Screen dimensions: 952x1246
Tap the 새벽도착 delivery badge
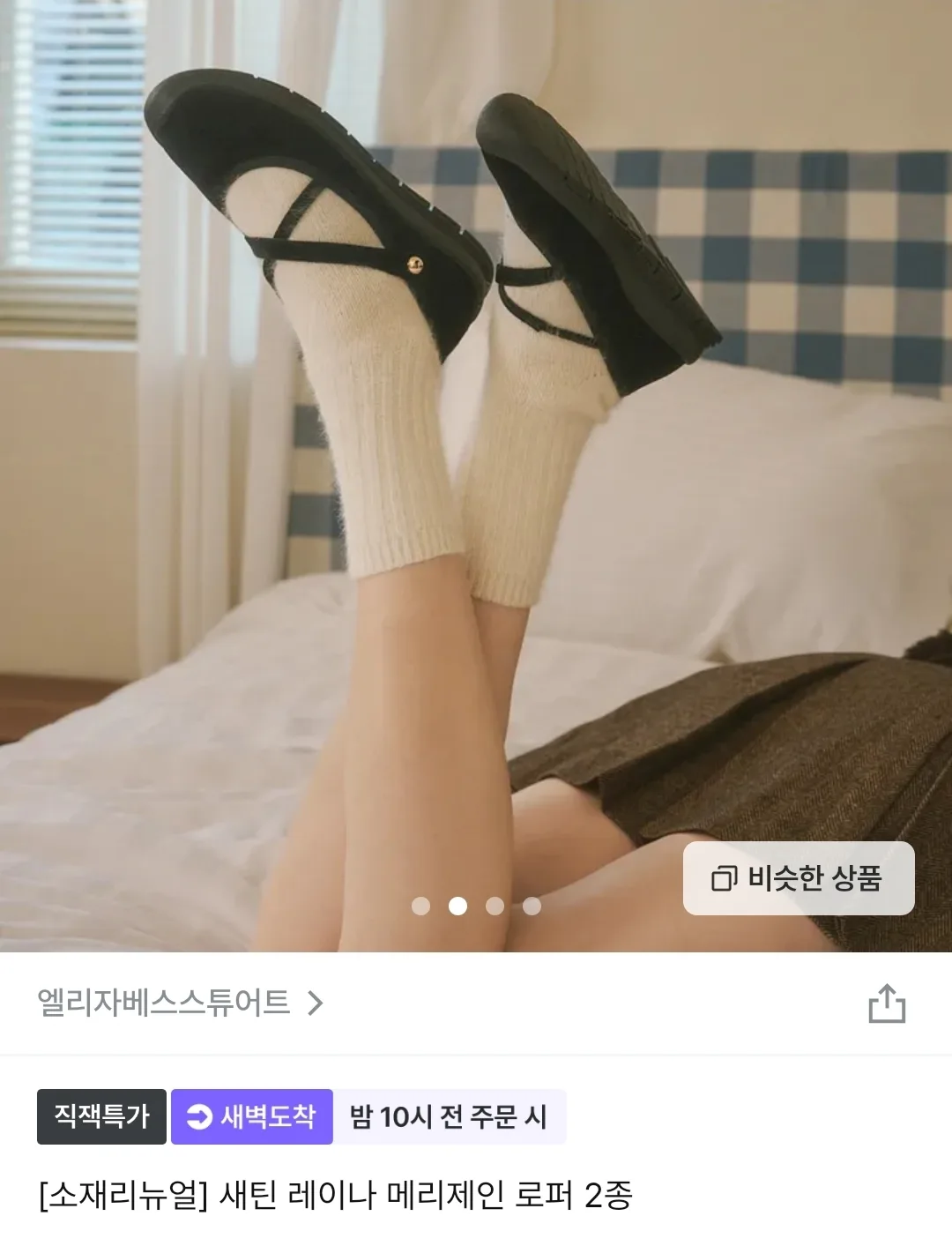click(252, 1116)
